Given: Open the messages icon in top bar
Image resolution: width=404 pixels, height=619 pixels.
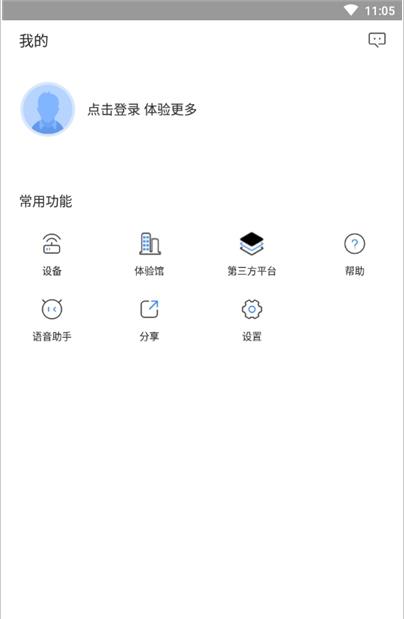Looking at the screenshot, I should pyautogui.click(x=377, y=40).
